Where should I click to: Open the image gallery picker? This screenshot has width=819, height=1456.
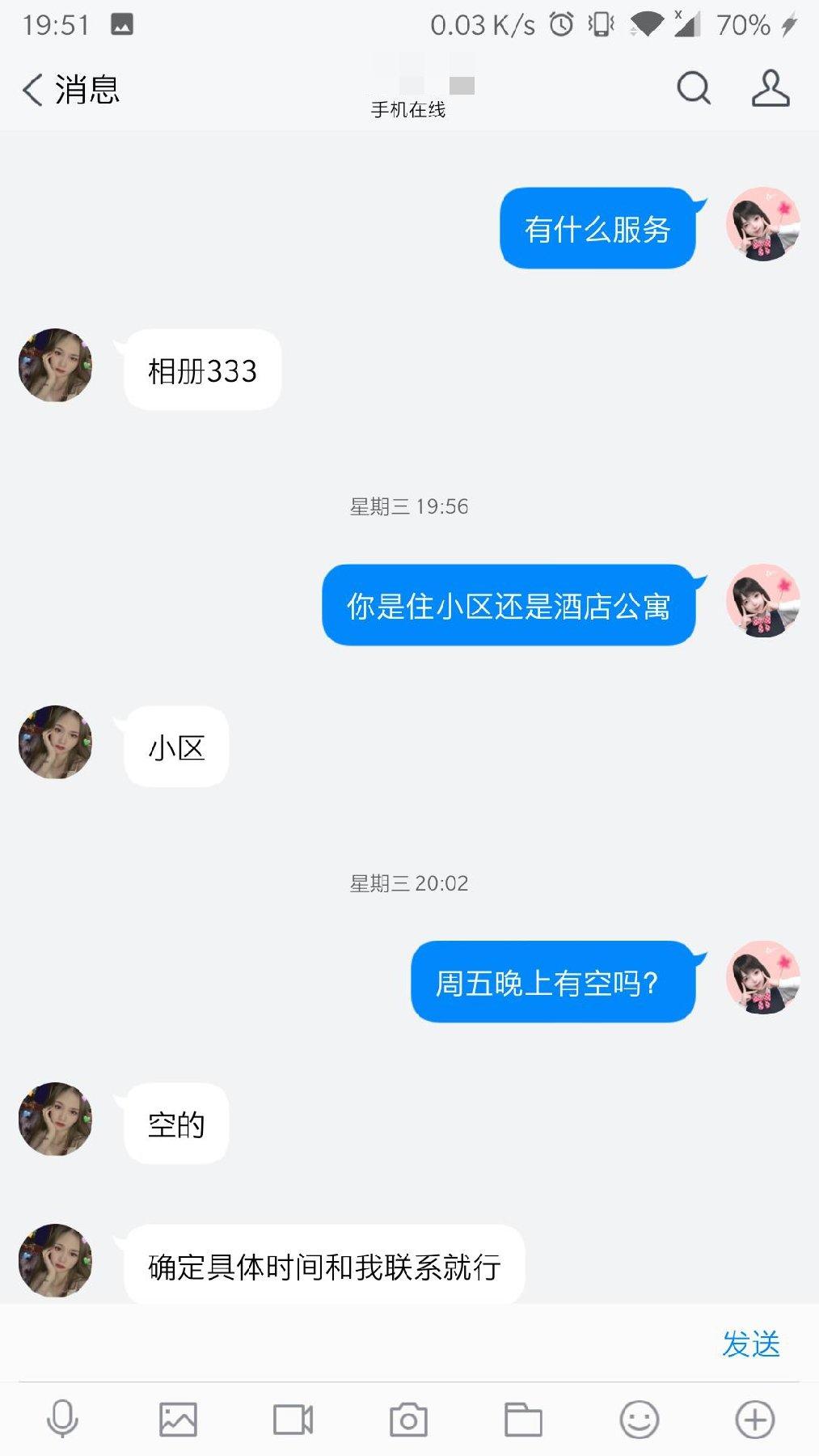click(178, 1420)
